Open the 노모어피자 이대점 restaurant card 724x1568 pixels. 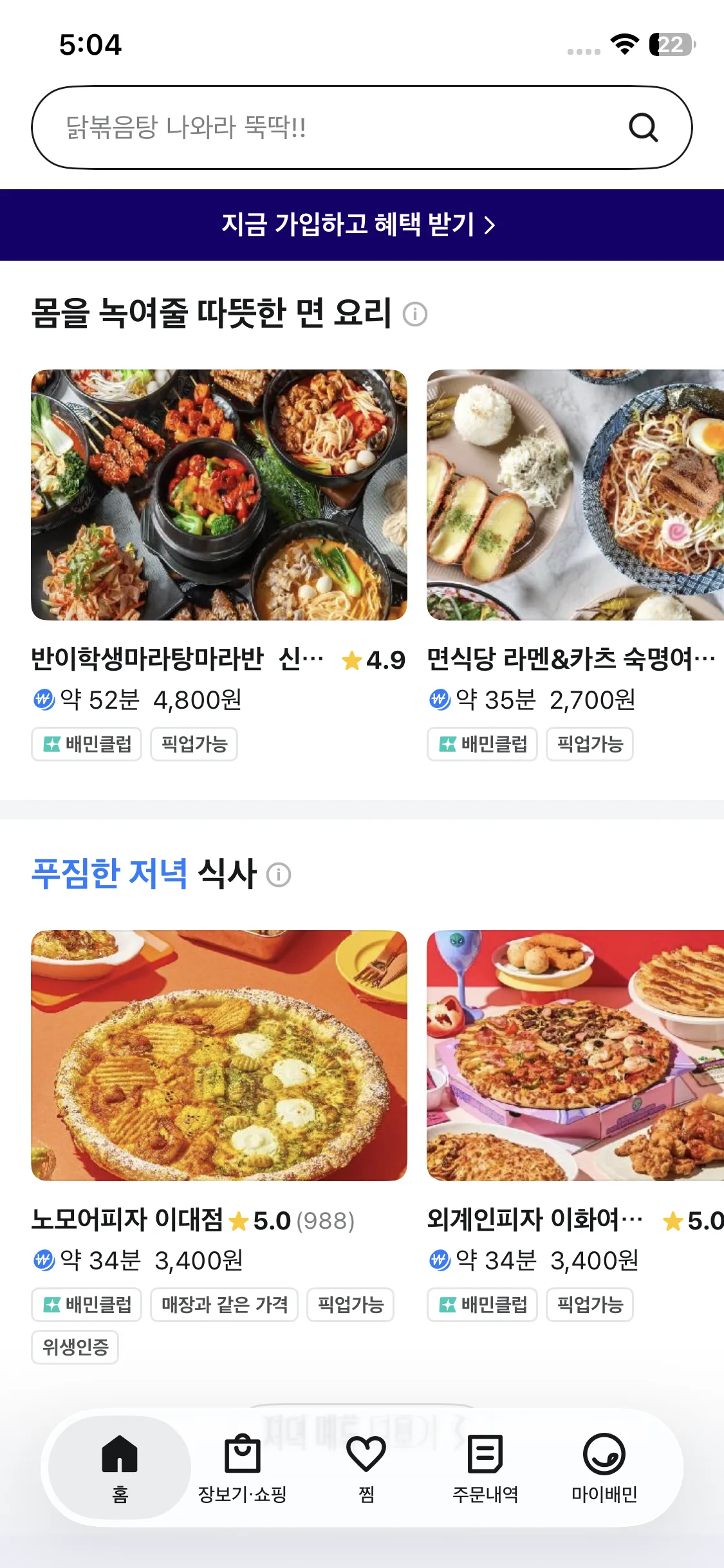coord(219,1056)
